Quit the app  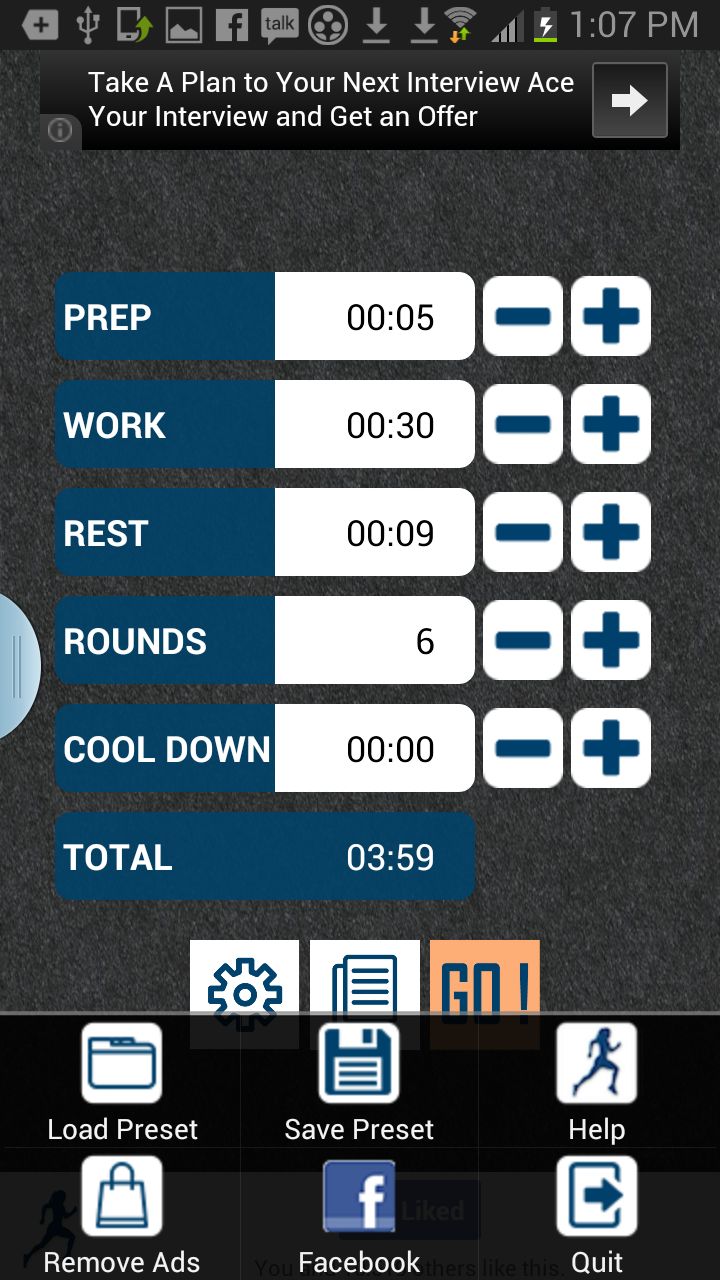tap(597, 1214)
